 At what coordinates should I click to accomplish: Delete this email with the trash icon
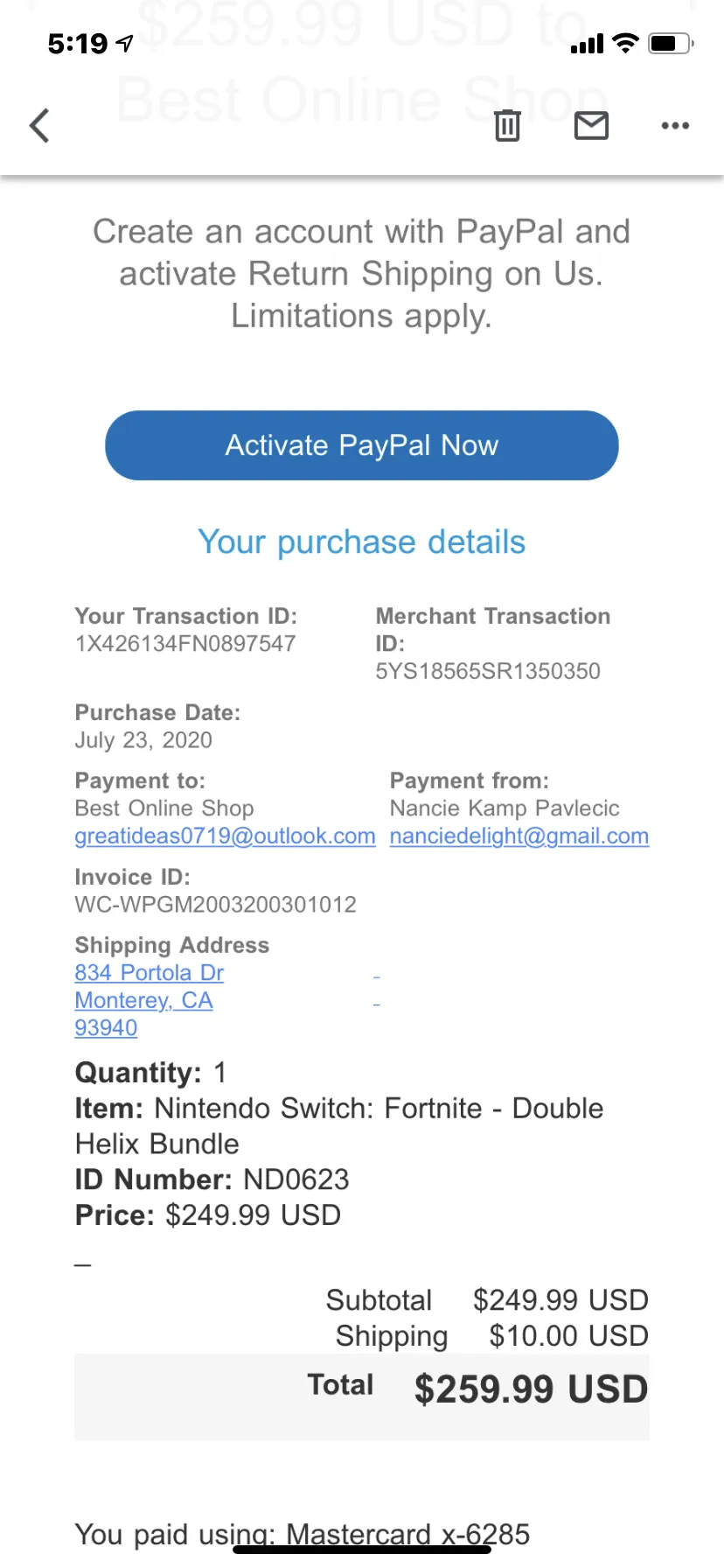click(507, 125)
